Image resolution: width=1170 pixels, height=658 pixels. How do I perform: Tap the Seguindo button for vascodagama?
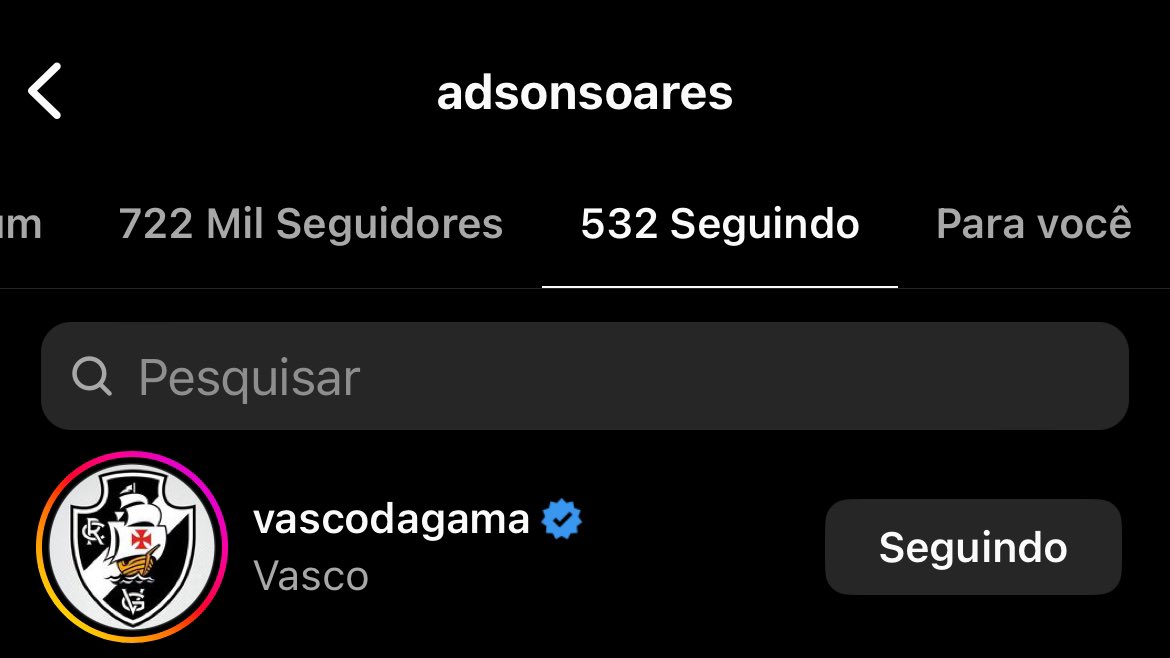click(972, 547)
